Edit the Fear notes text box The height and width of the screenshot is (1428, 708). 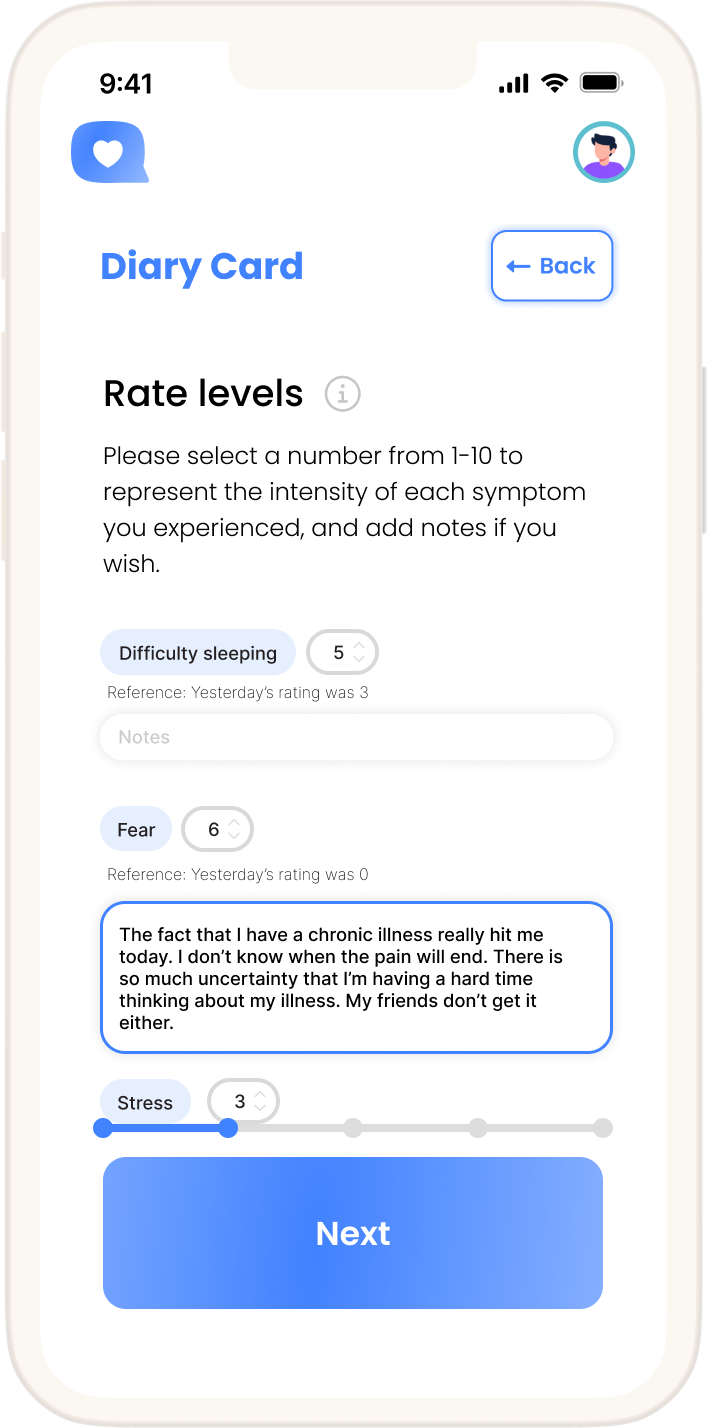coord(356,977)
